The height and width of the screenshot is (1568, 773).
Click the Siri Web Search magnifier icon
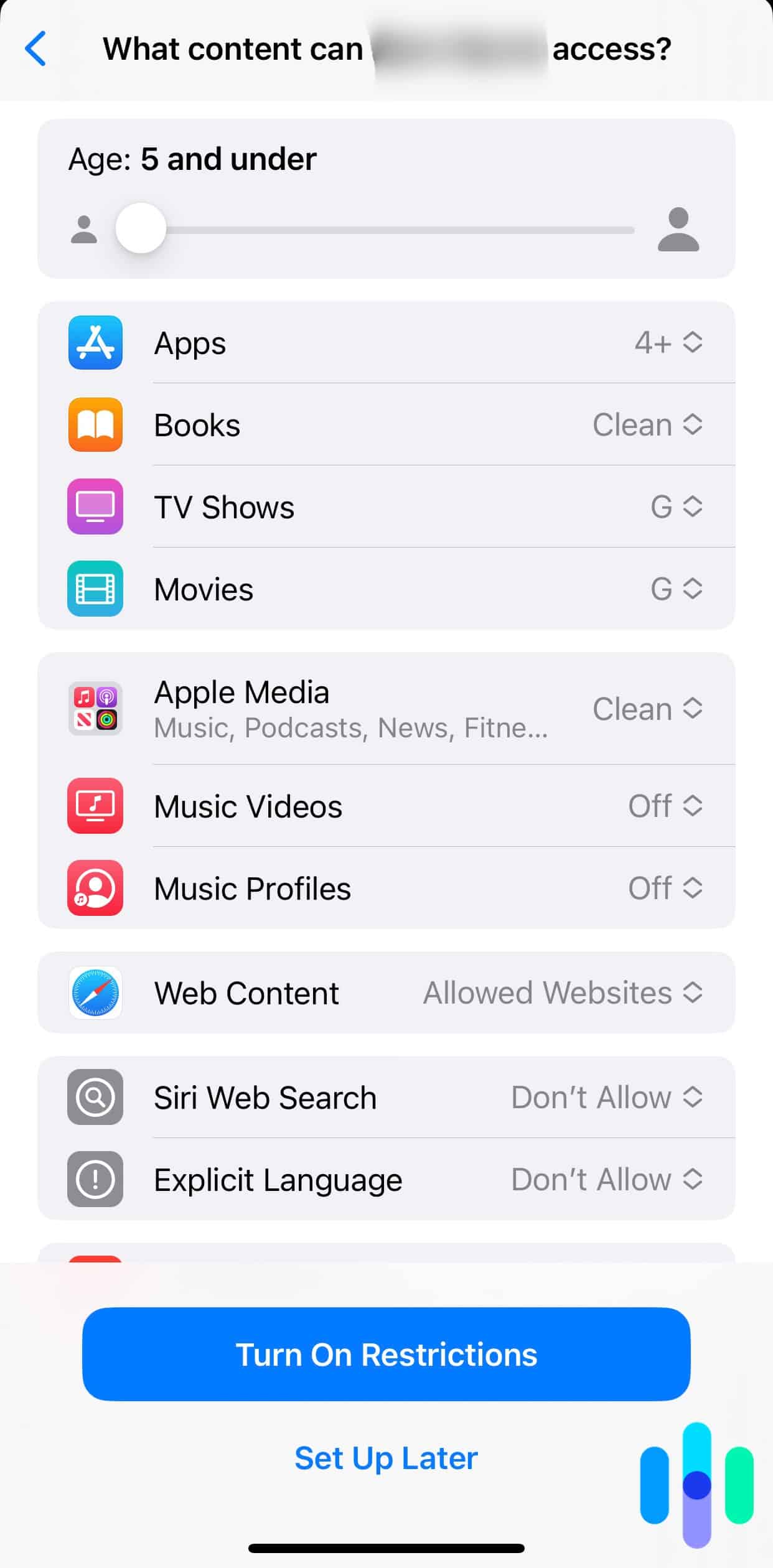click(95, 1097)
